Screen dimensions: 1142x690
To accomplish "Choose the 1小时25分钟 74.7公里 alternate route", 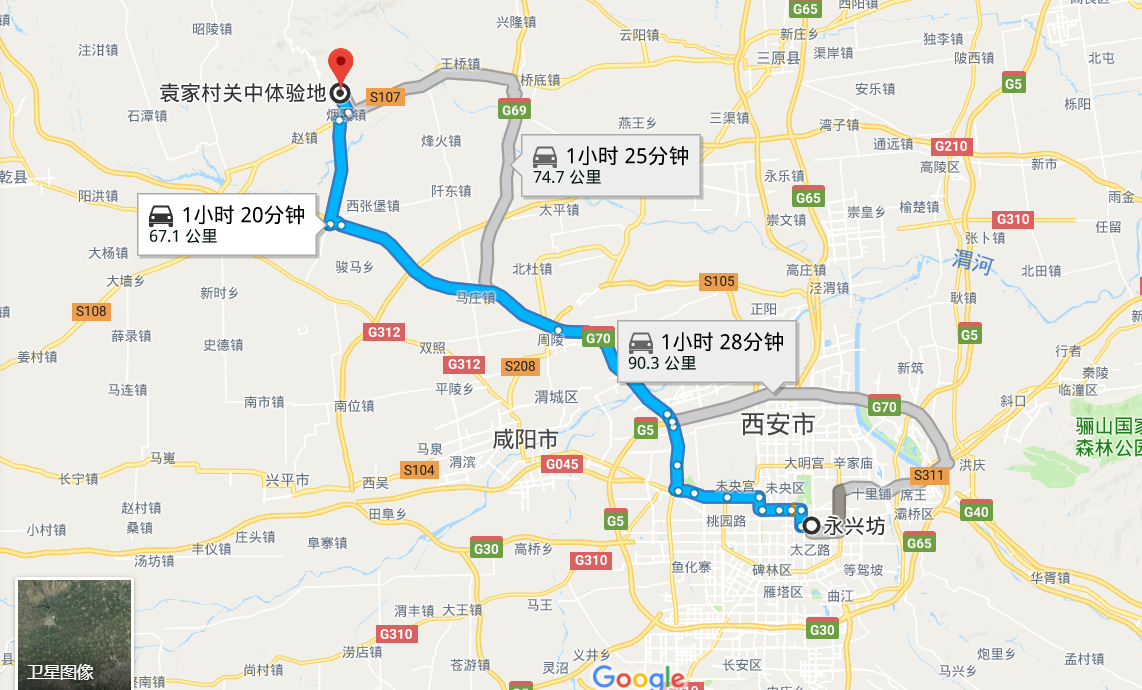I will coord(611,165).
